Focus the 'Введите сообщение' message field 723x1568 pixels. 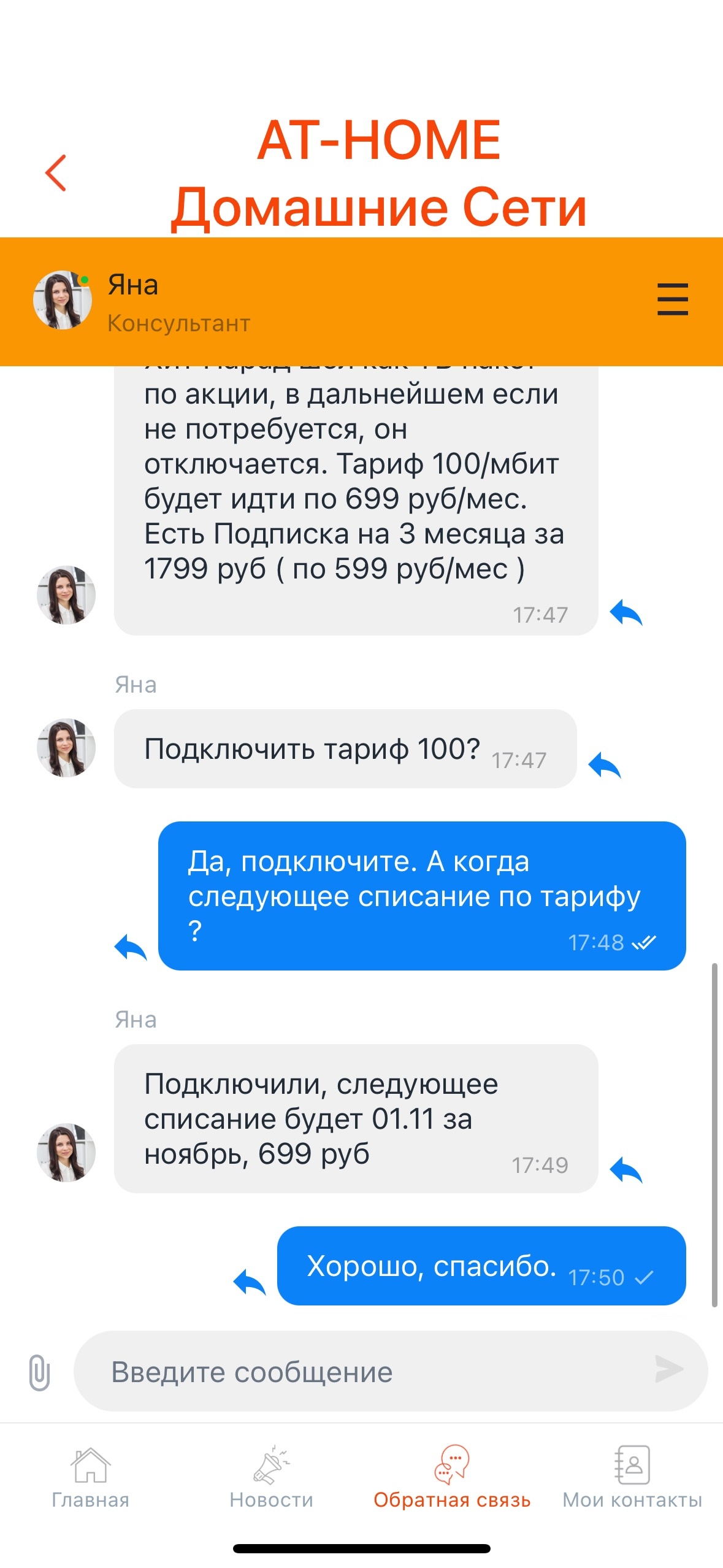coord(368,1372)
